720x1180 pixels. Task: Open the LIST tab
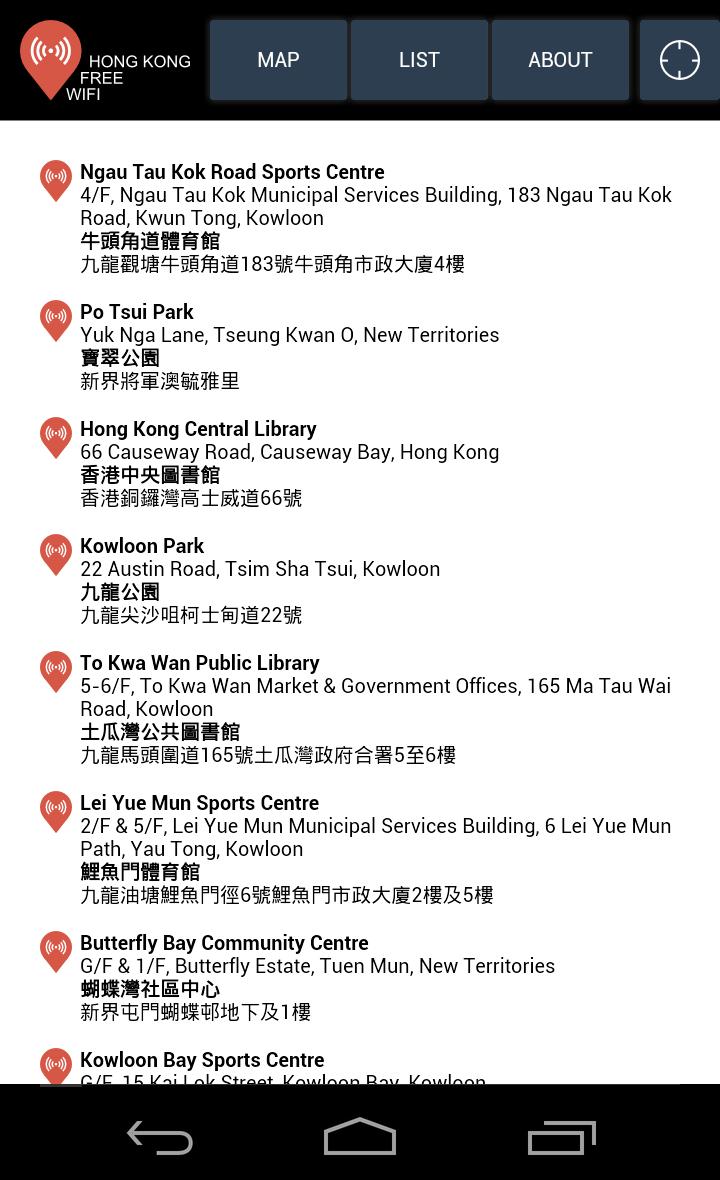pos(419,59)
